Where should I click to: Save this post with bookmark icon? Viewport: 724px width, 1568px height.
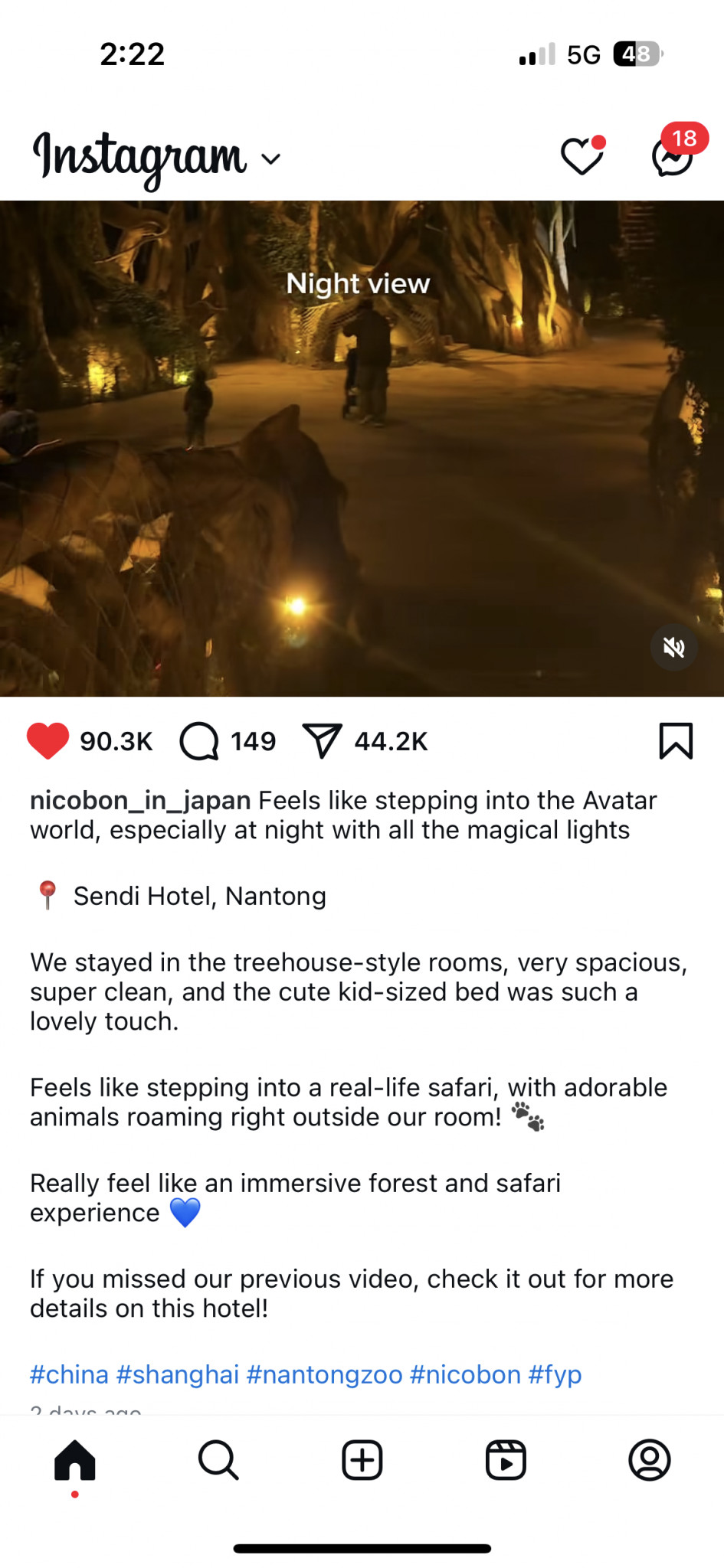pos(675,740)
